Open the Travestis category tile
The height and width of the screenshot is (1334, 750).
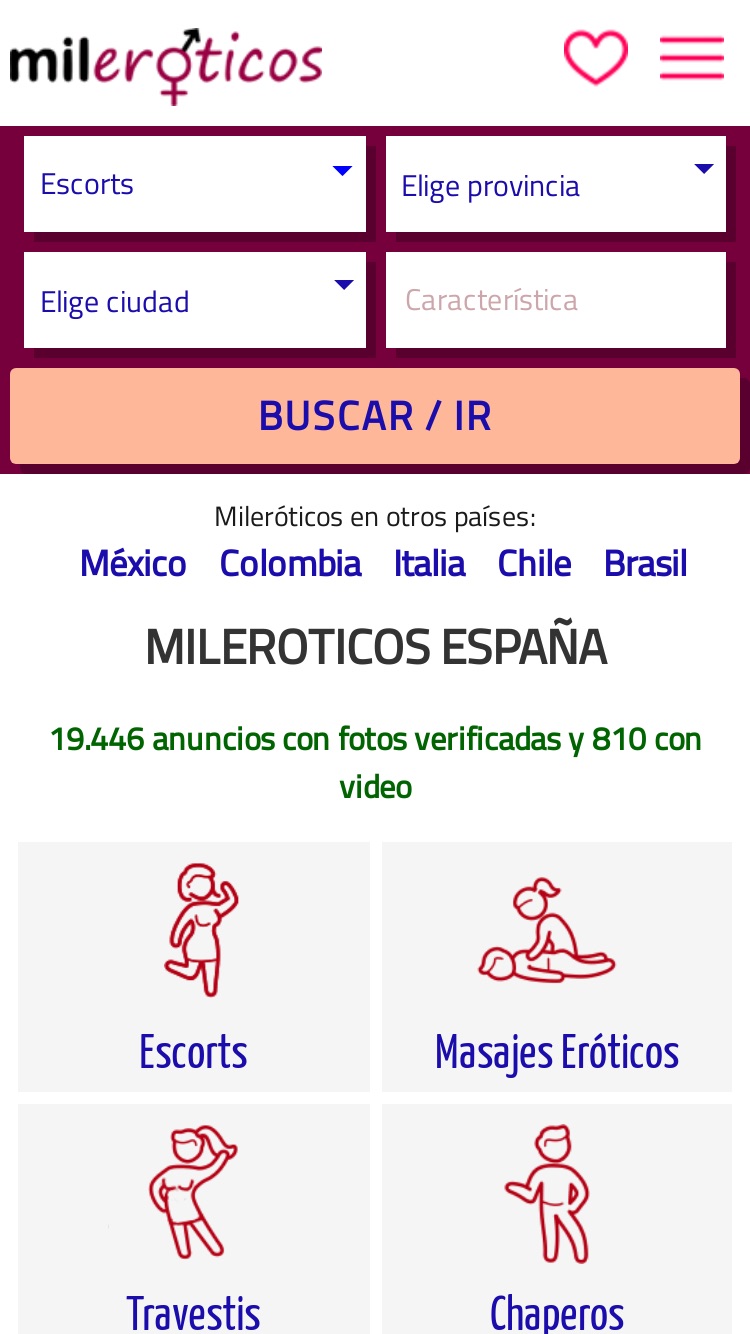point(194,1219)
